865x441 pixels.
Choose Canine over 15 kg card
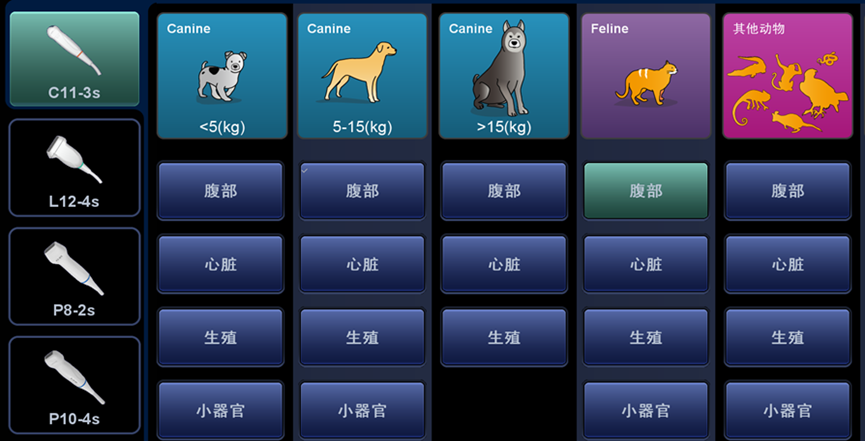[x=504, y=76]
